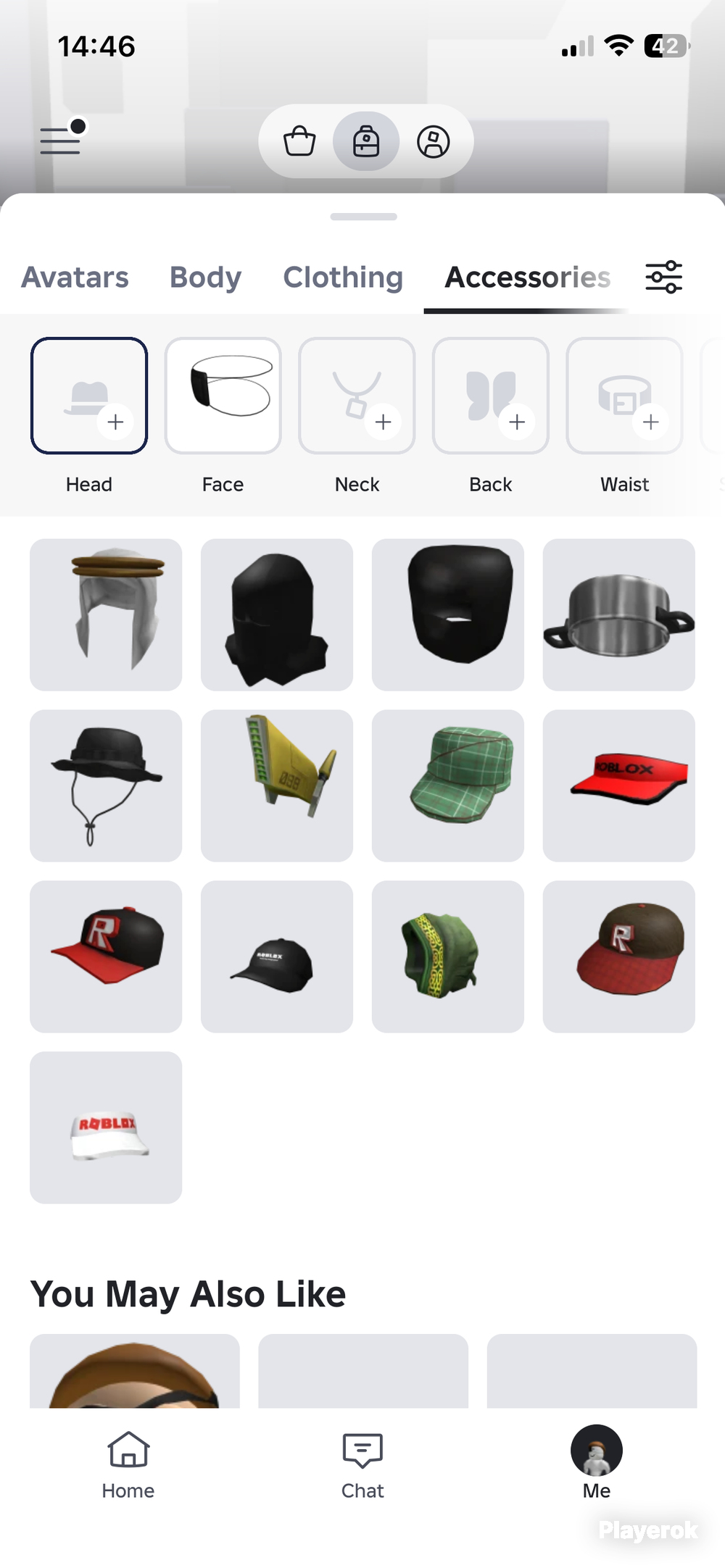Switch to the Avatars tab
The height and width of the screenshot is (1568, 725).
(x=75, y=278)
